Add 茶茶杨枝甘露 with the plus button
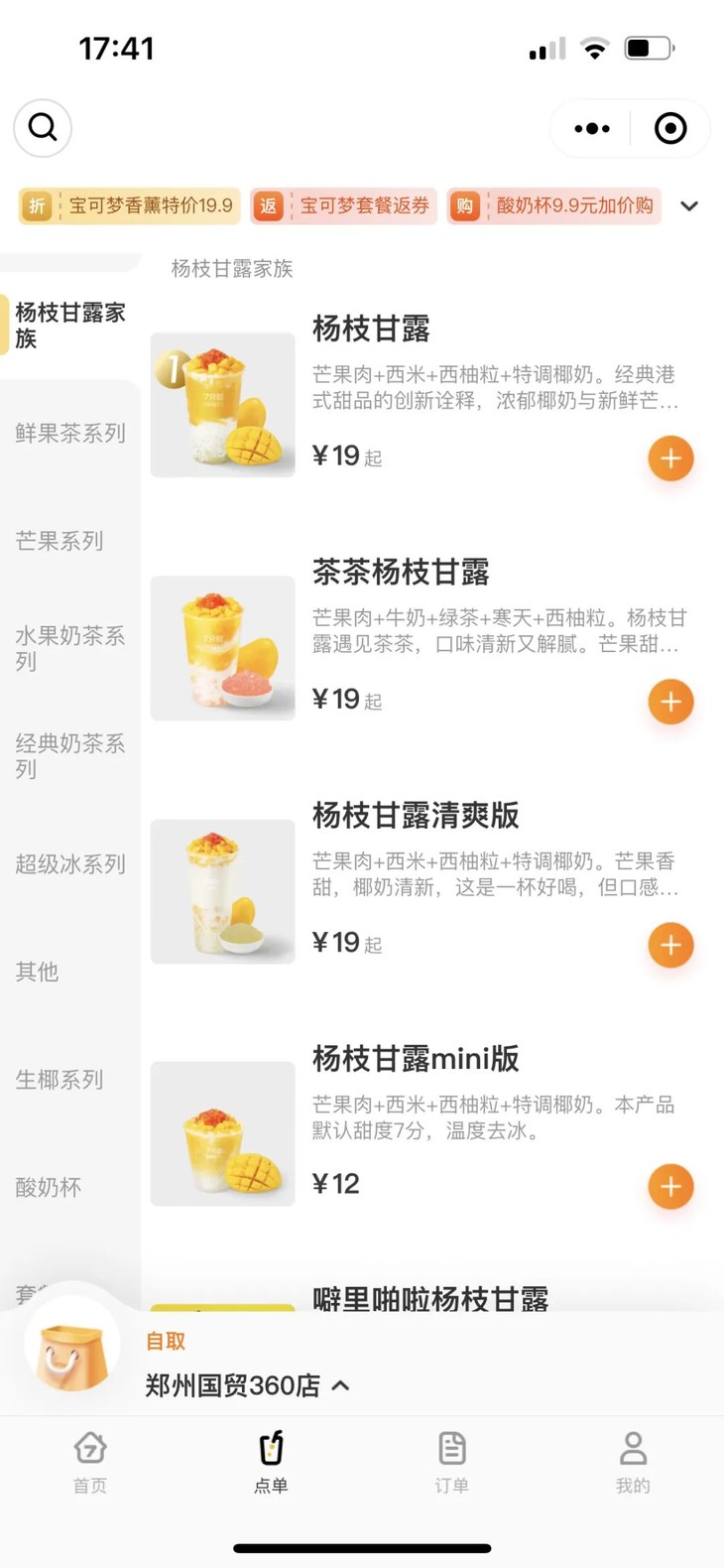This screenshot has width=724, height=1568. (671, 702)
